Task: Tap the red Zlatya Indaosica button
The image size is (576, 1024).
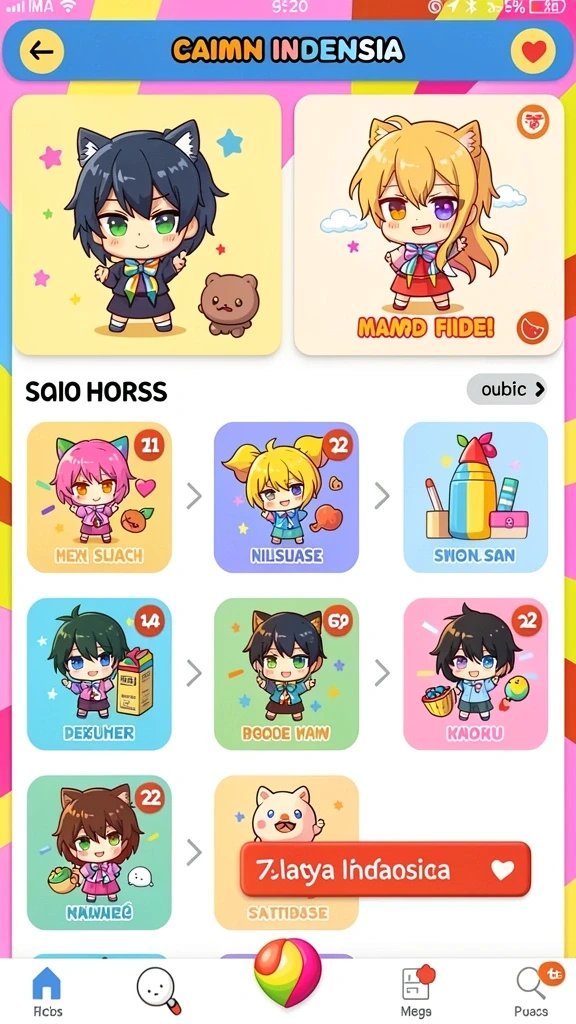Action: [x=385, y=869]
